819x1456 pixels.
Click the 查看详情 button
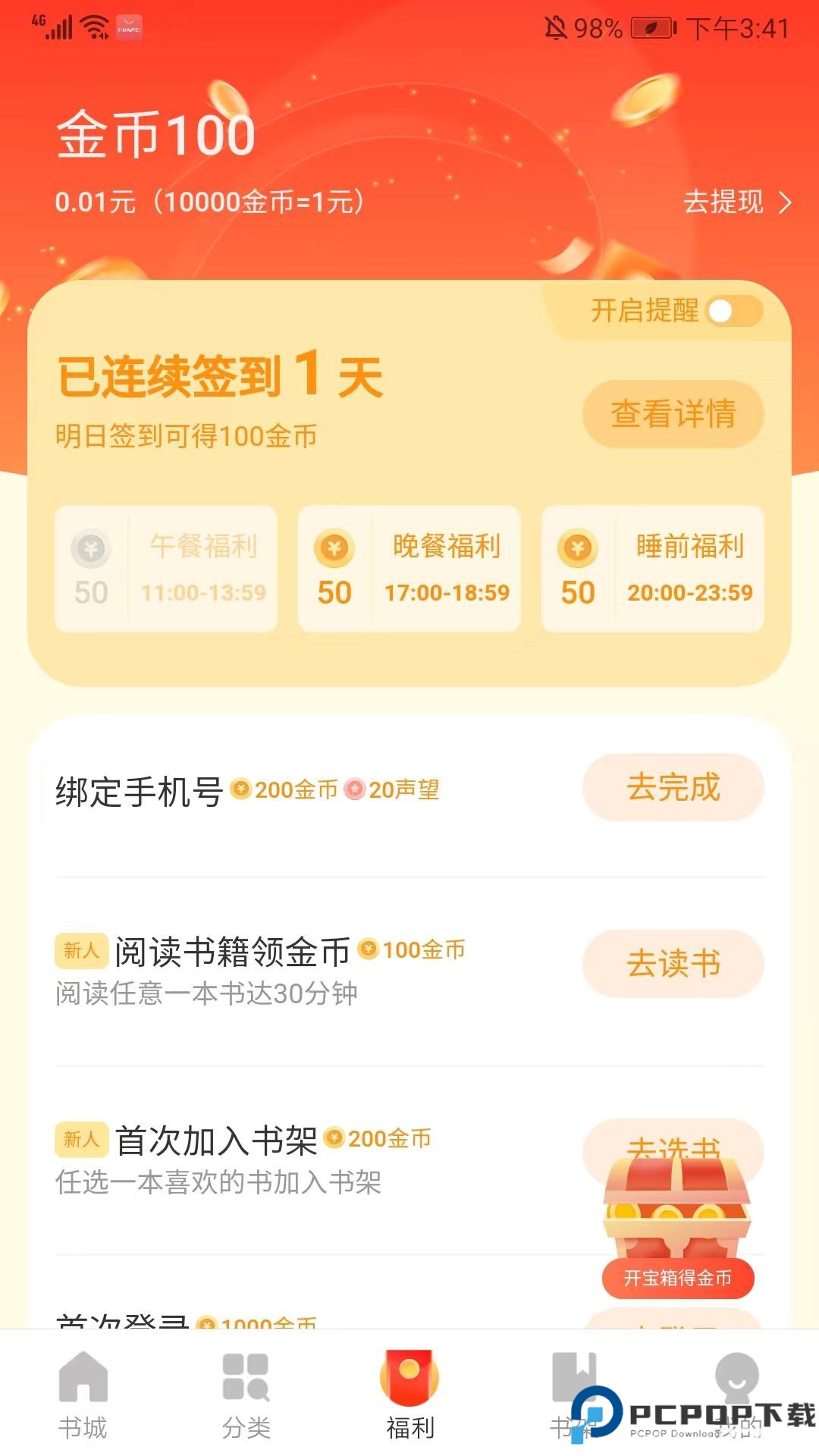[672, 413]
